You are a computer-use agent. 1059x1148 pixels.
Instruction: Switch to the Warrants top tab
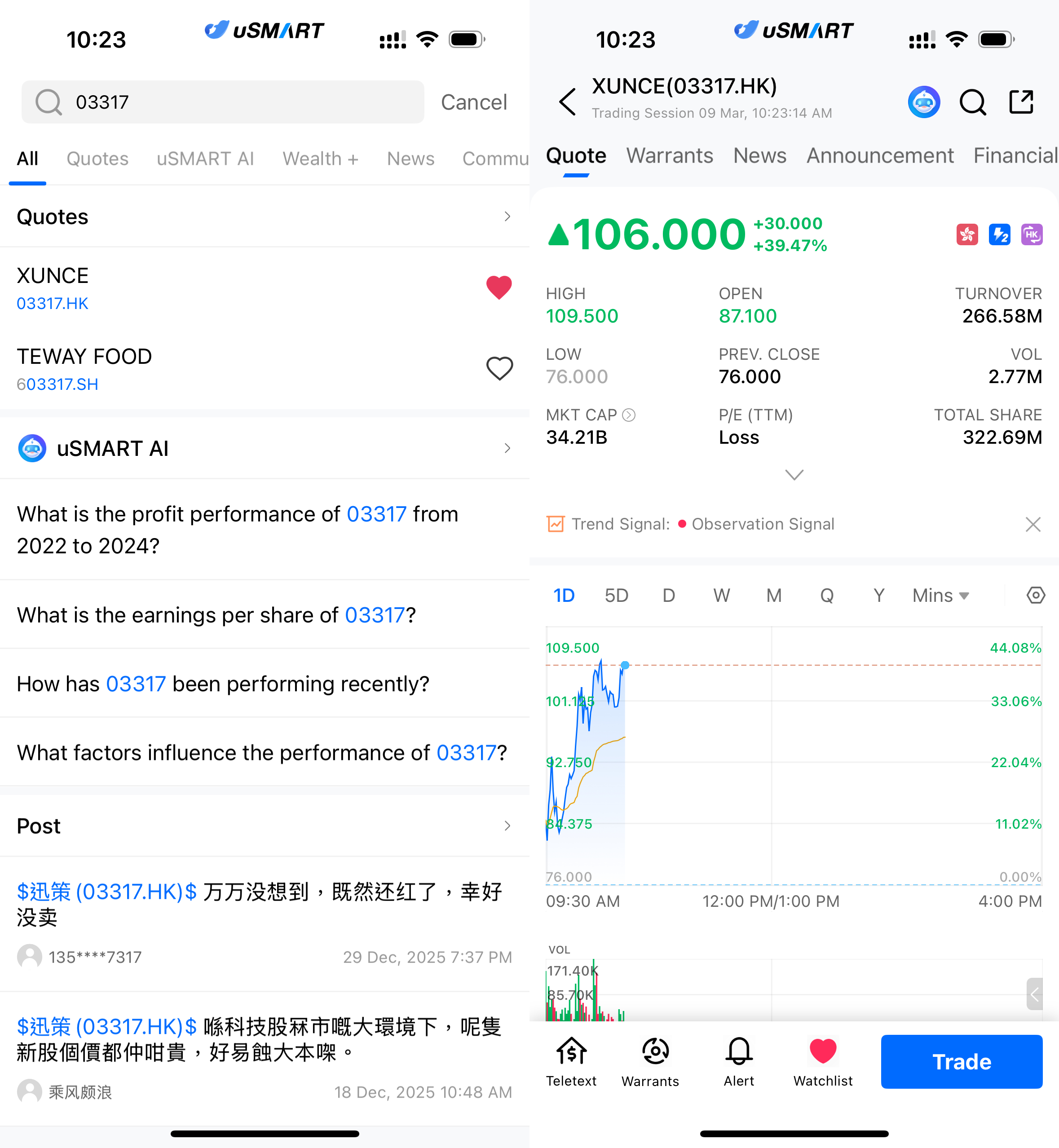pos(669,156)
